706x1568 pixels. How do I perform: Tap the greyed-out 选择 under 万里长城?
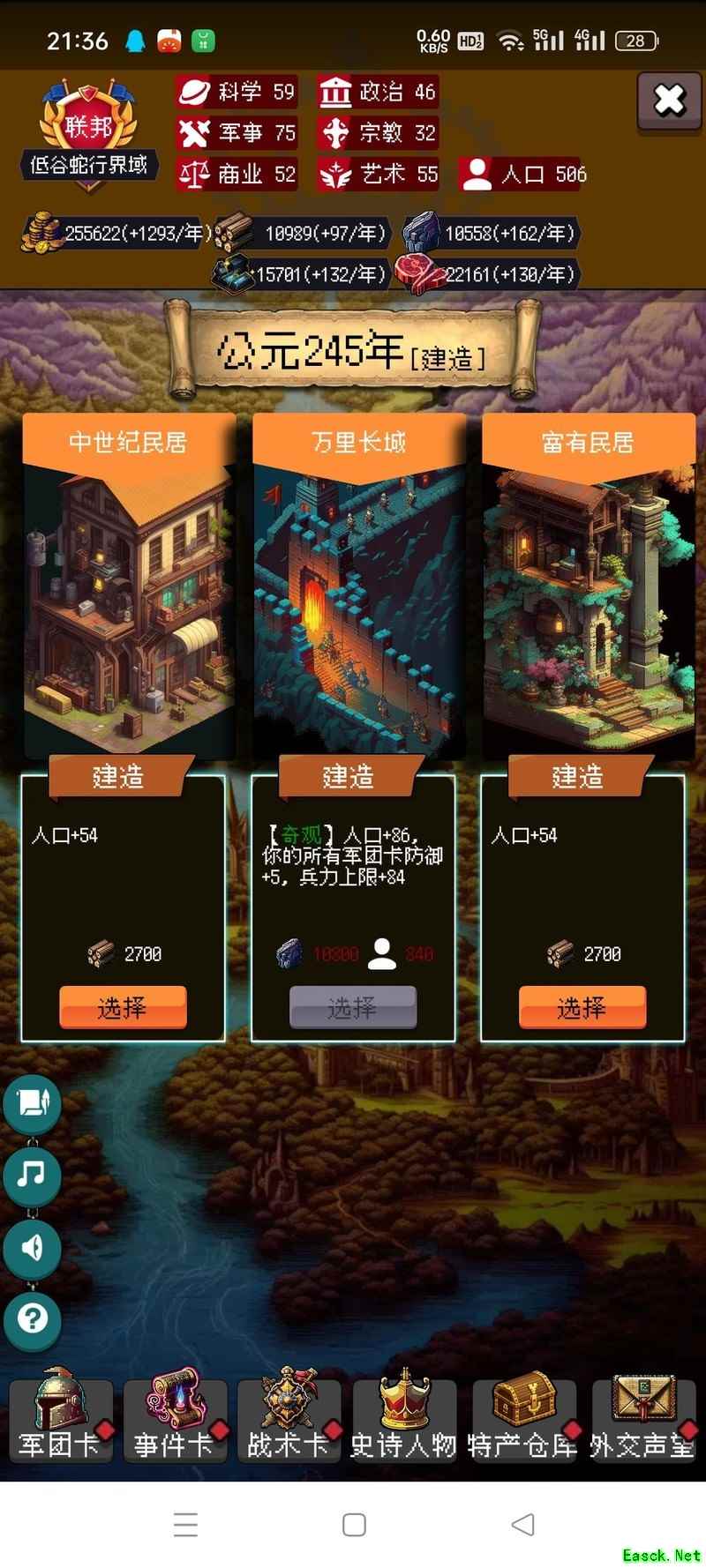tap(352, 1007)
